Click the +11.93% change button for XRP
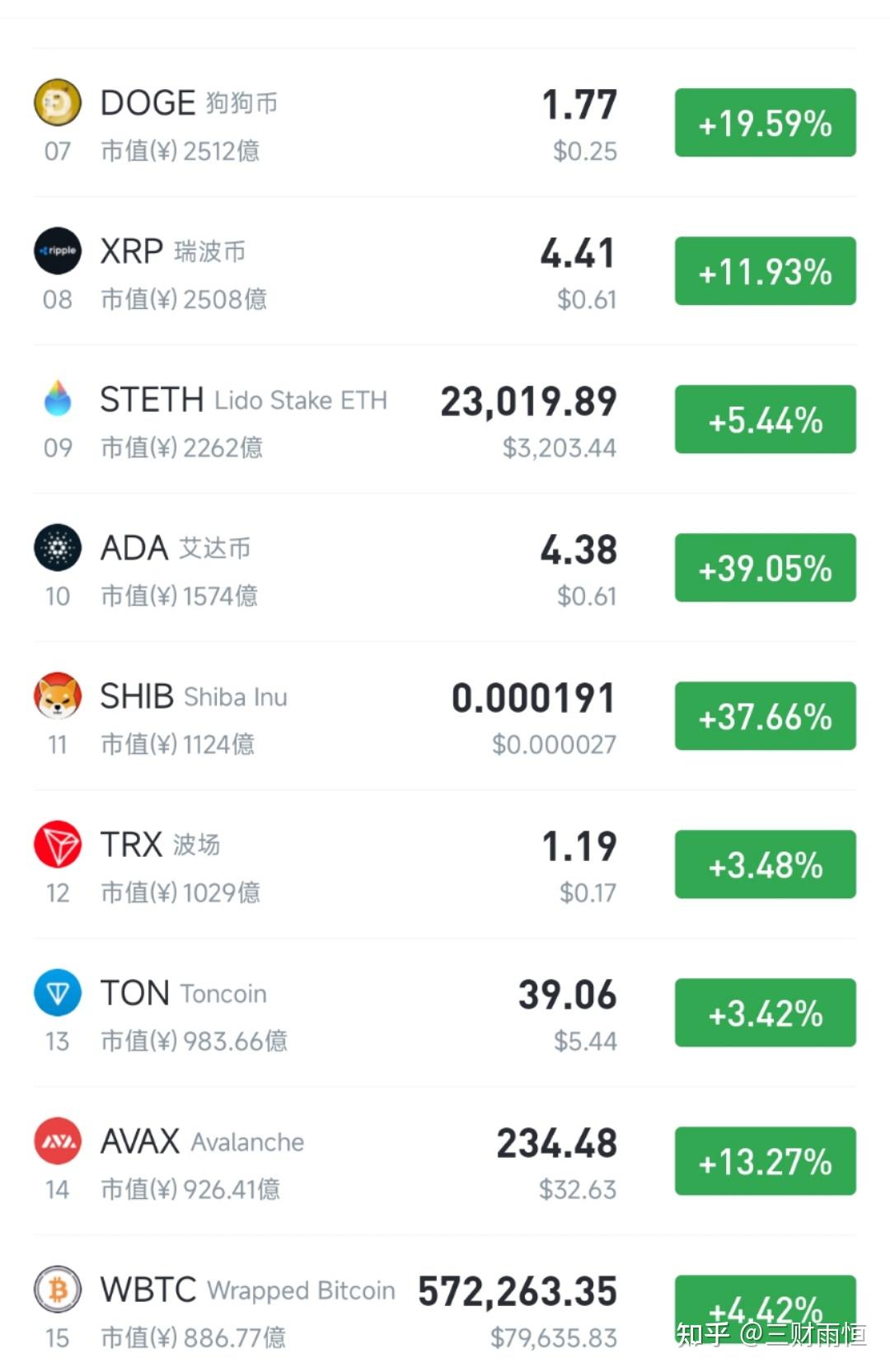 pyautogui.click(x=764, y=271)
